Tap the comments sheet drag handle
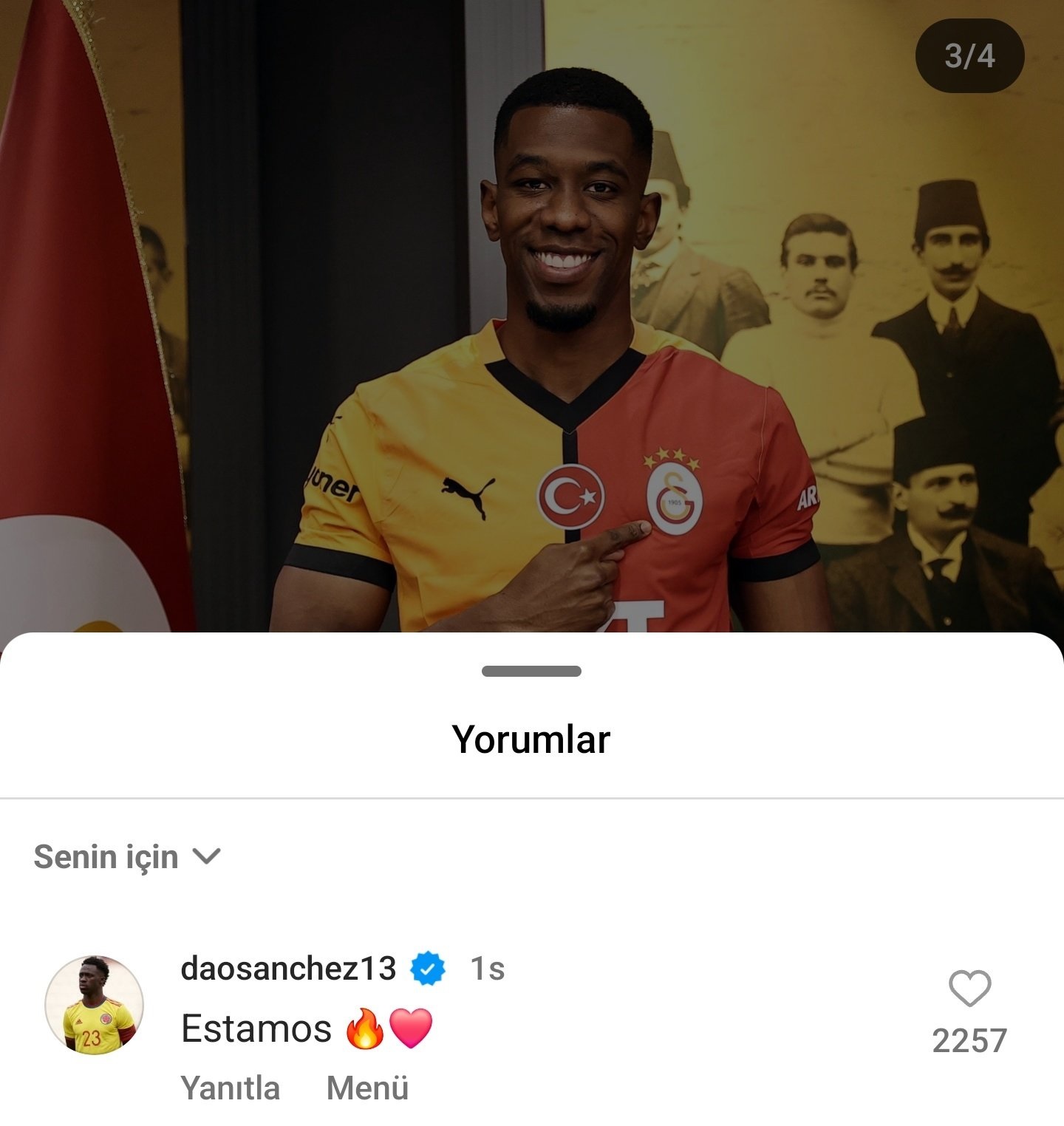The width and height of the screenshot is (1064, 1126). (531, 671)
